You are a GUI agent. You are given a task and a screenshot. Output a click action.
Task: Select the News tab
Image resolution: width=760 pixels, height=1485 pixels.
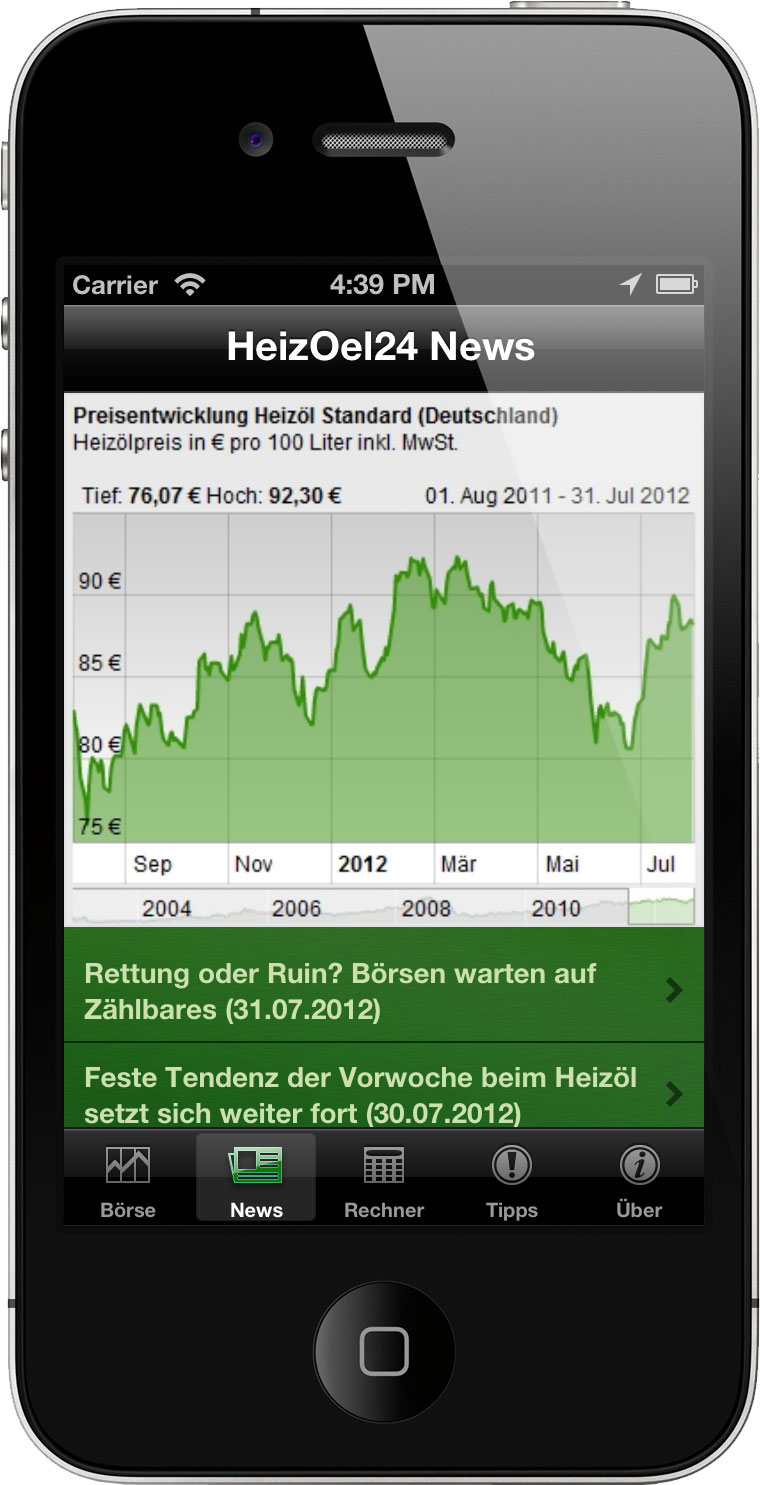click(256, 1180)
